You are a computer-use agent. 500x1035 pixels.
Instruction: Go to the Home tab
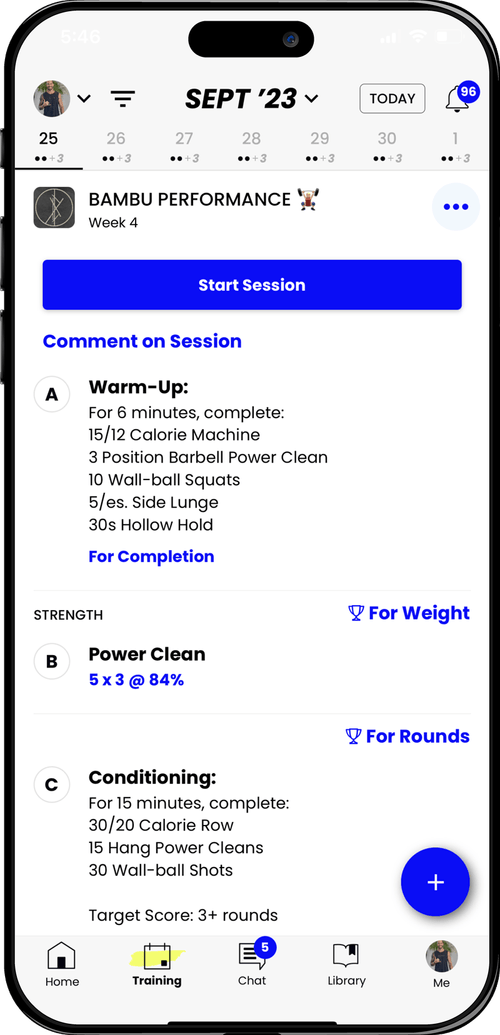(62, 964)
